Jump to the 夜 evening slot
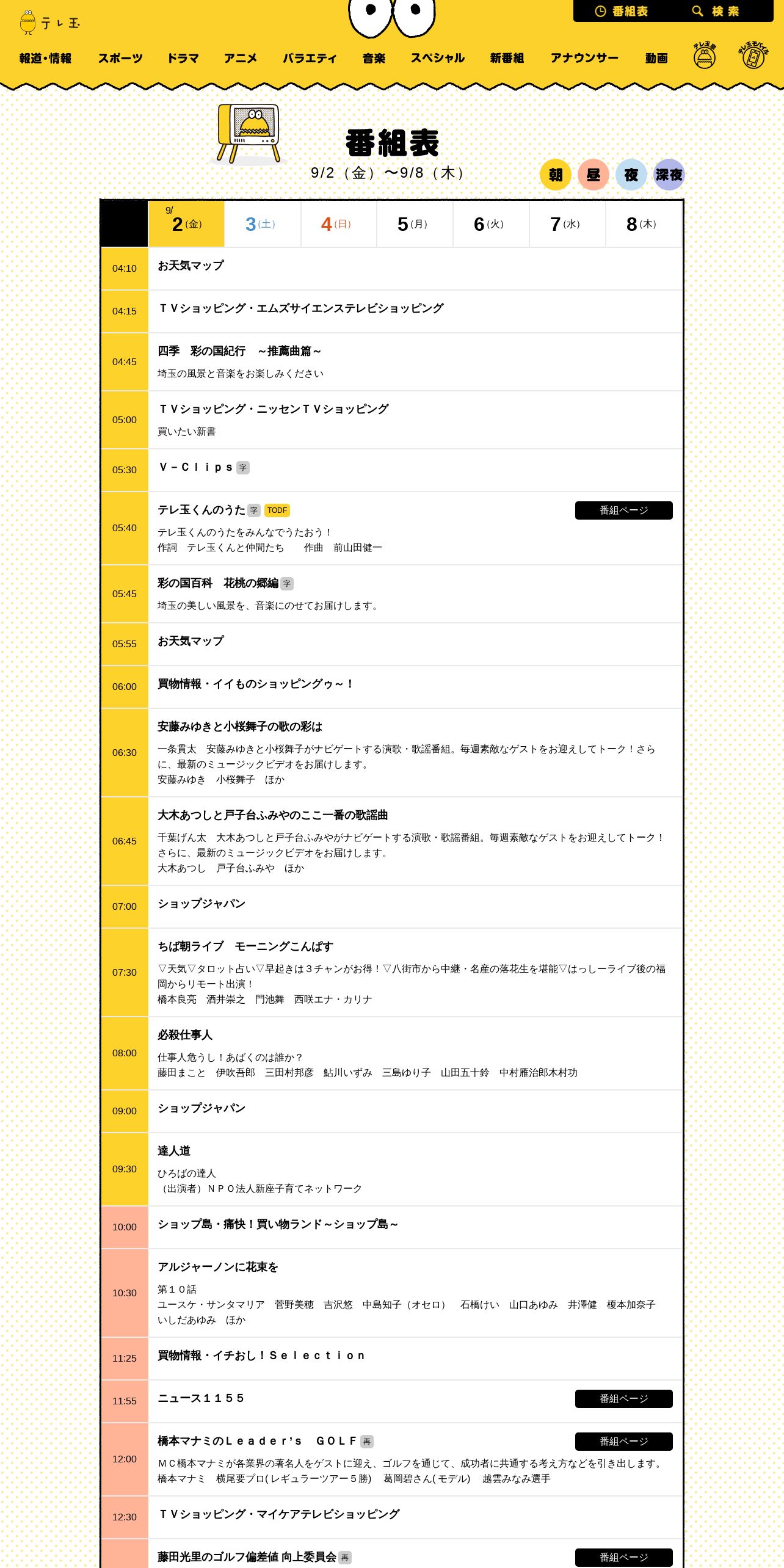784x1568 pixels. pos(631,175)
